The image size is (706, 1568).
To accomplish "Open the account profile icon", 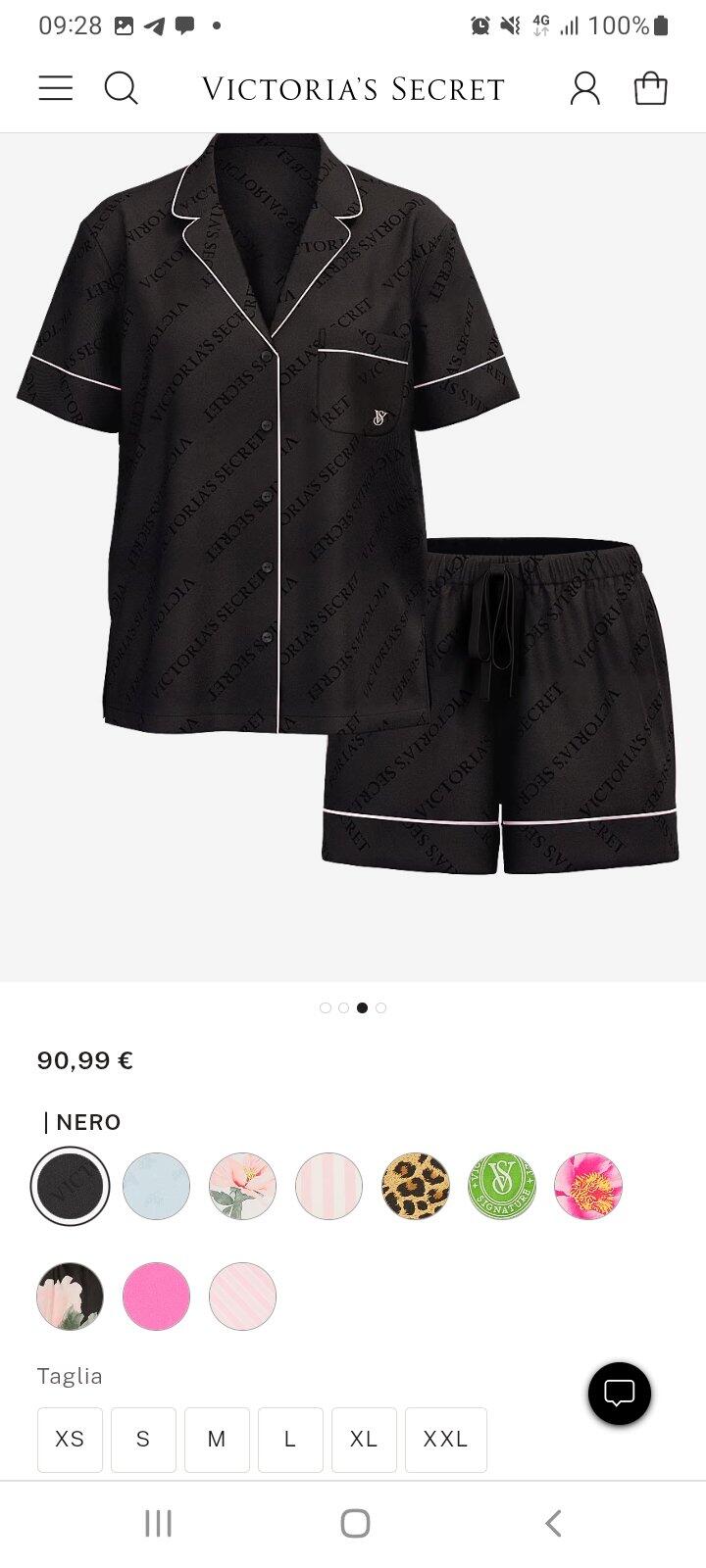I will click(584, 88).
